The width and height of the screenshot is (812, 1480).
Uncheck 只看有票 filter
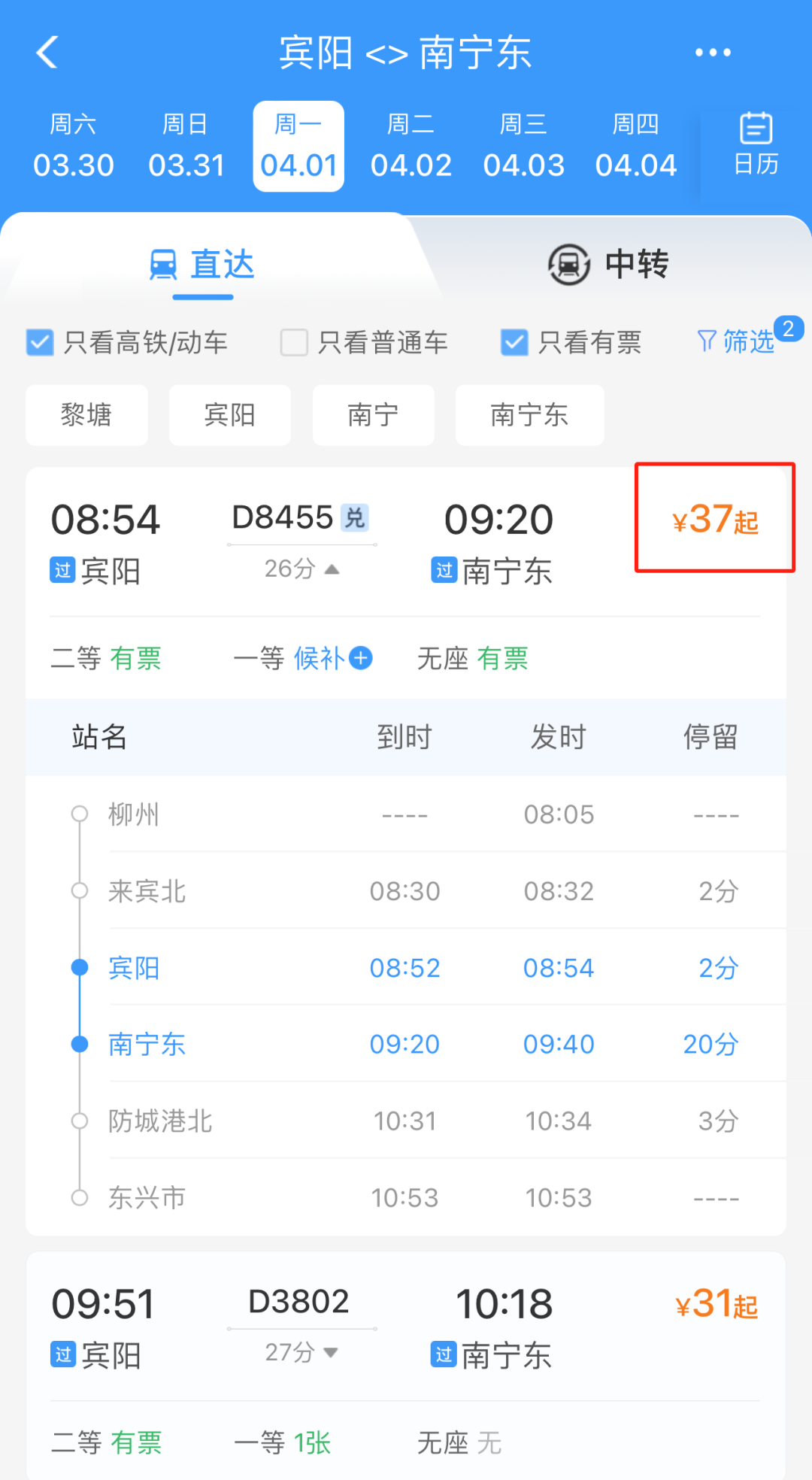pyautogui.click(x=514, y=342)
